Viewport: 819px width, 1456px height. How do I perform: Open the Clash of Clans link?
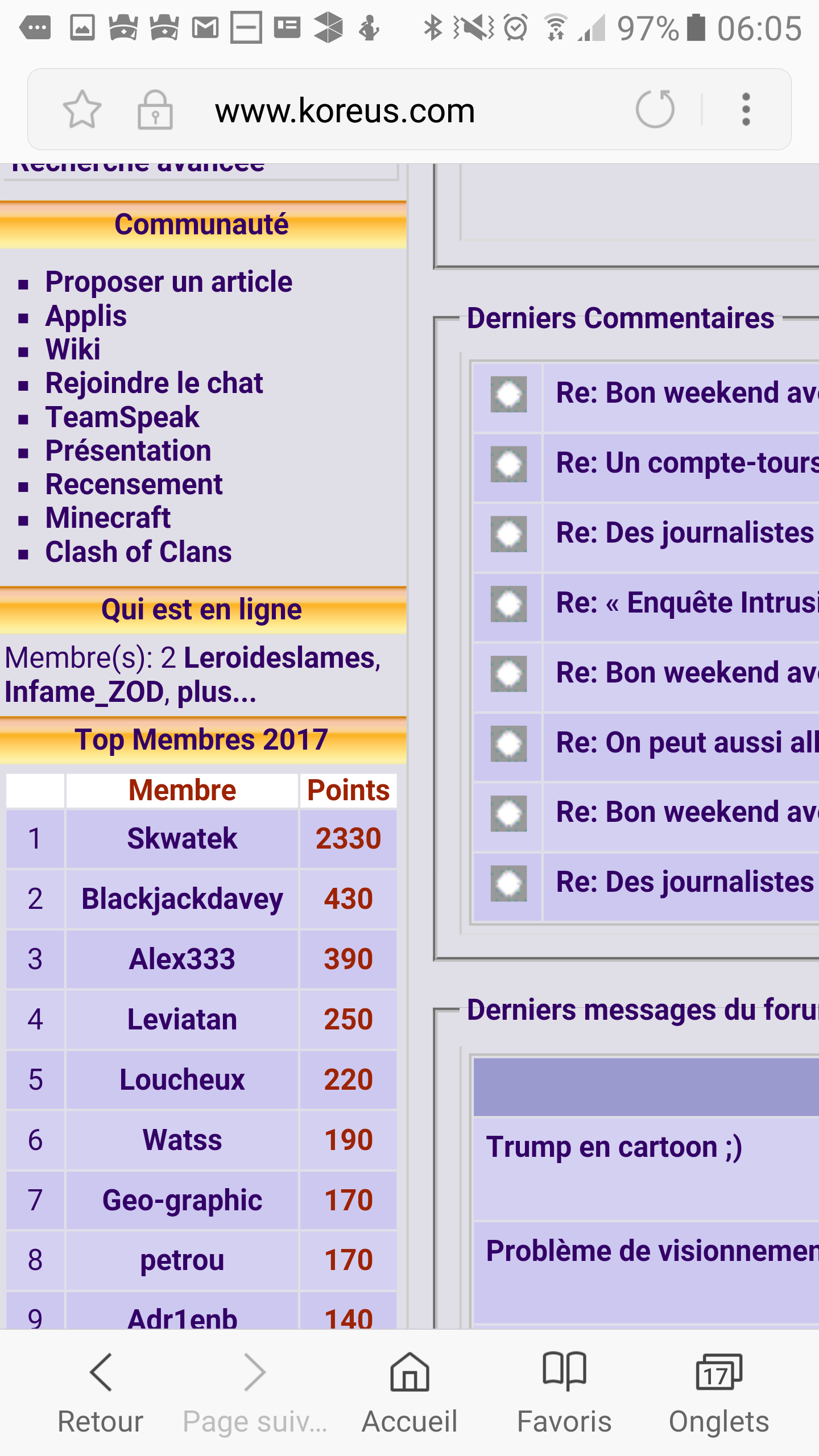point(138,552)
